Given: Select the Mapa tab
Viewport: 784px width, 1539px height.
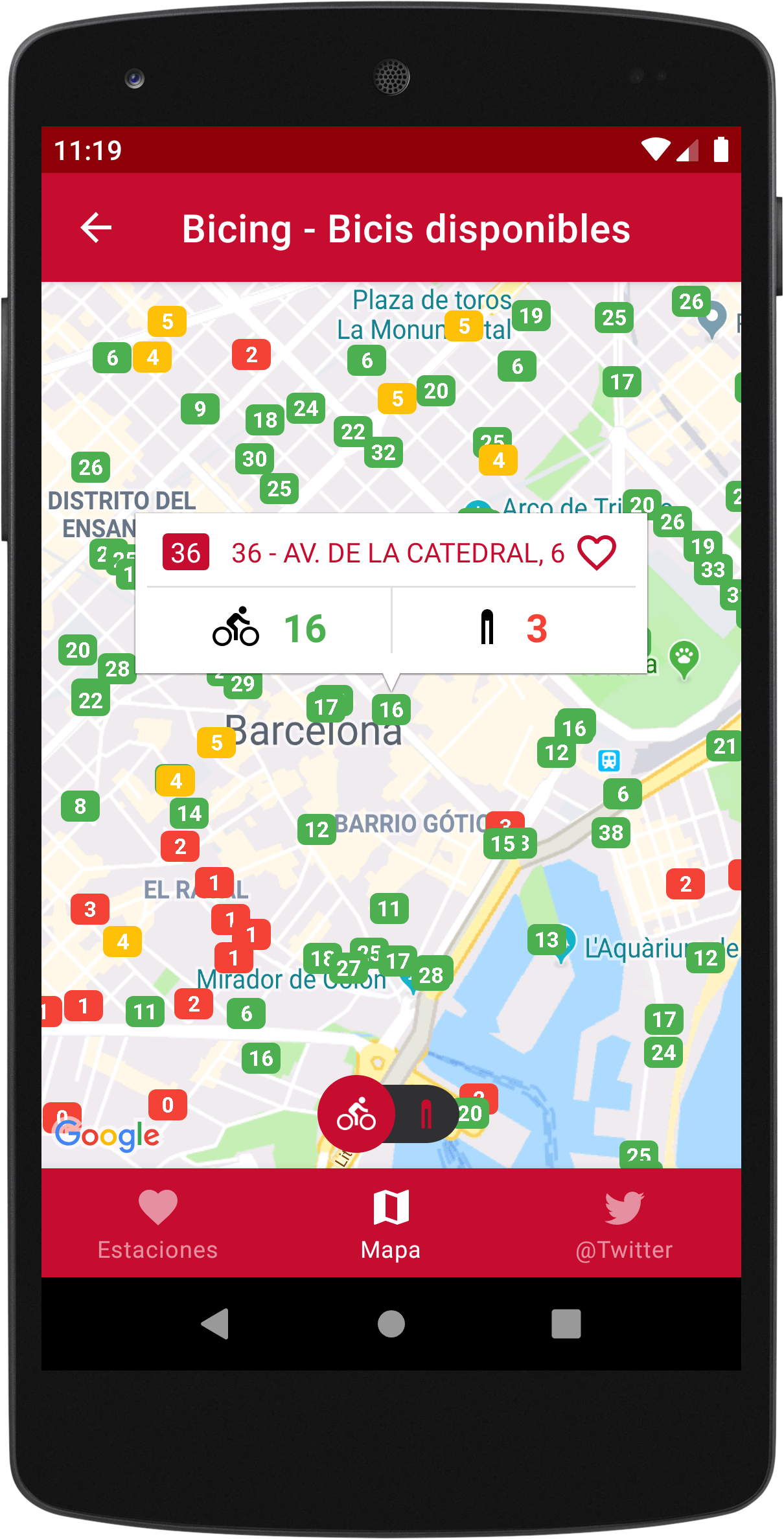Looking at the screenshot, I should [x=391, y=1223].
